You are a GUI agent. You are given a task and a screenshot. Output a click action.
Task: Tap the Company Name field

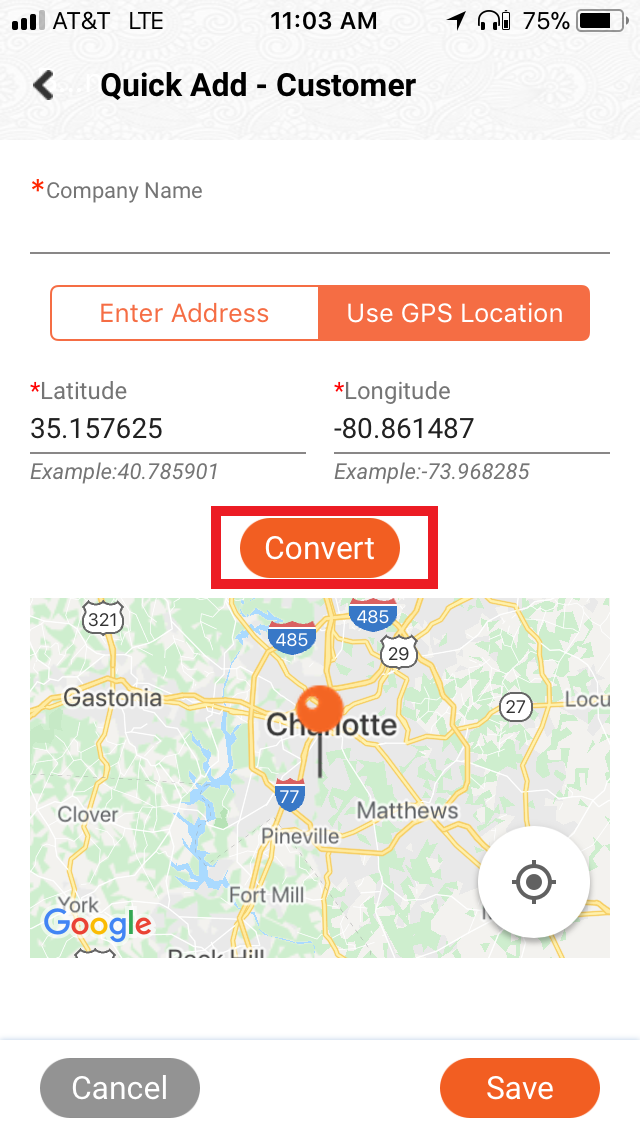coord(320,228)
